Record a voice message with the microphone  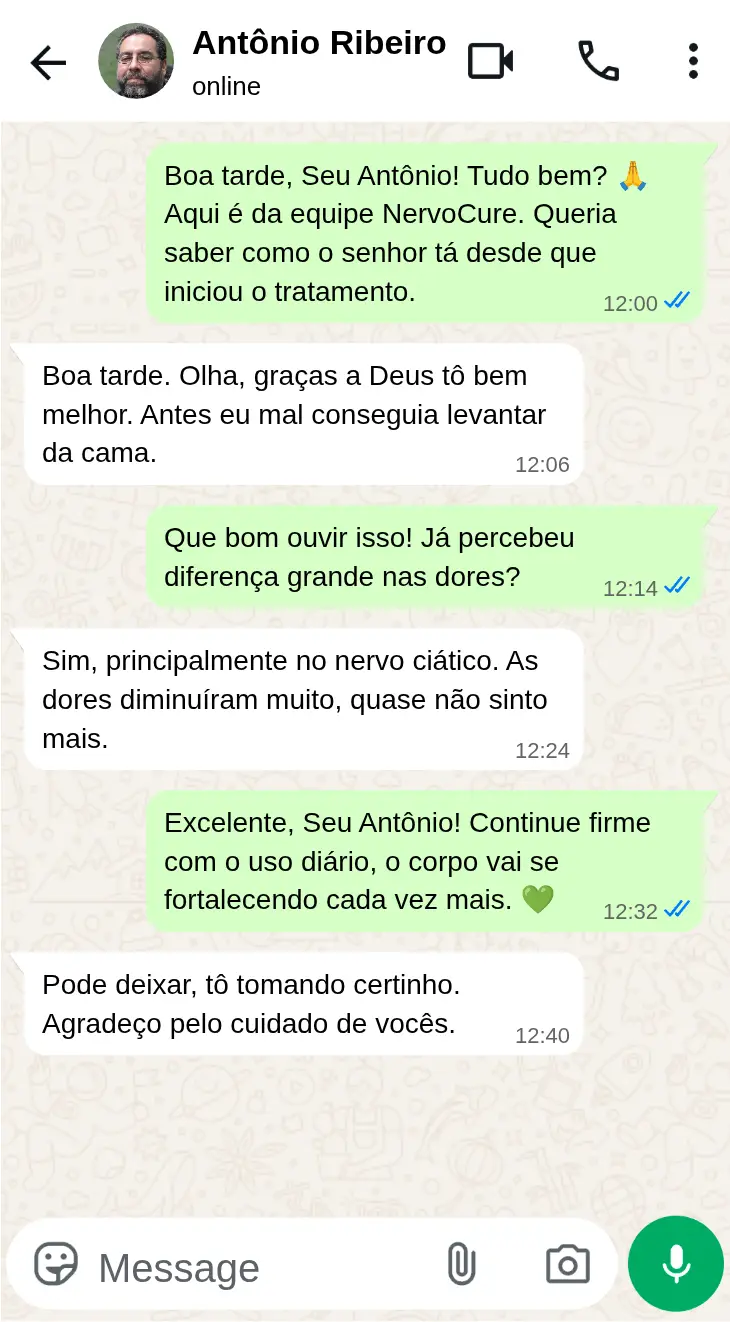coord(676,1264)
